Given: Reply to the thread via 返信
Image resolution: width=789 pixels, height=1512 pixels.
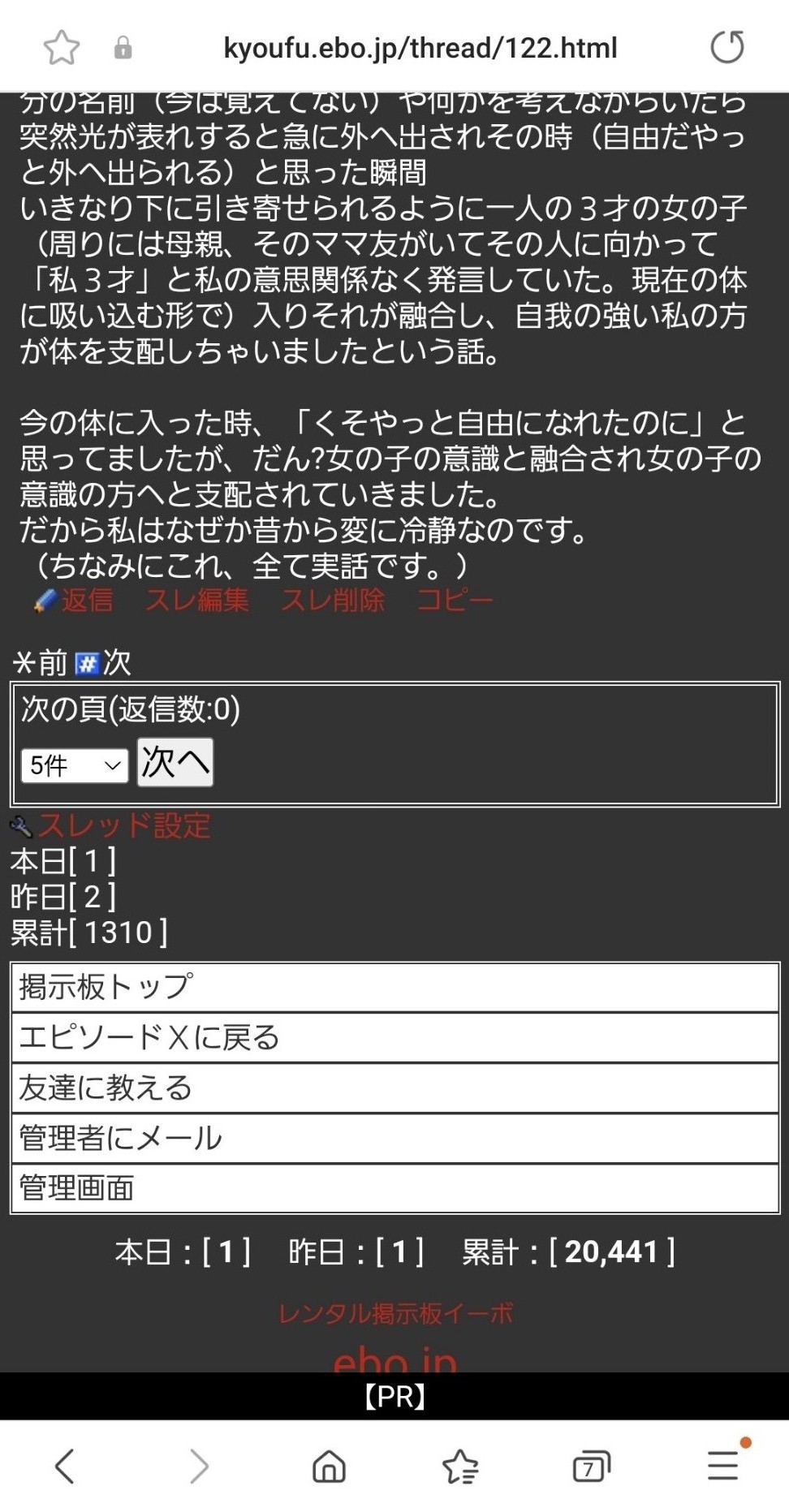Looking at the screenshot, I should 87,600.
